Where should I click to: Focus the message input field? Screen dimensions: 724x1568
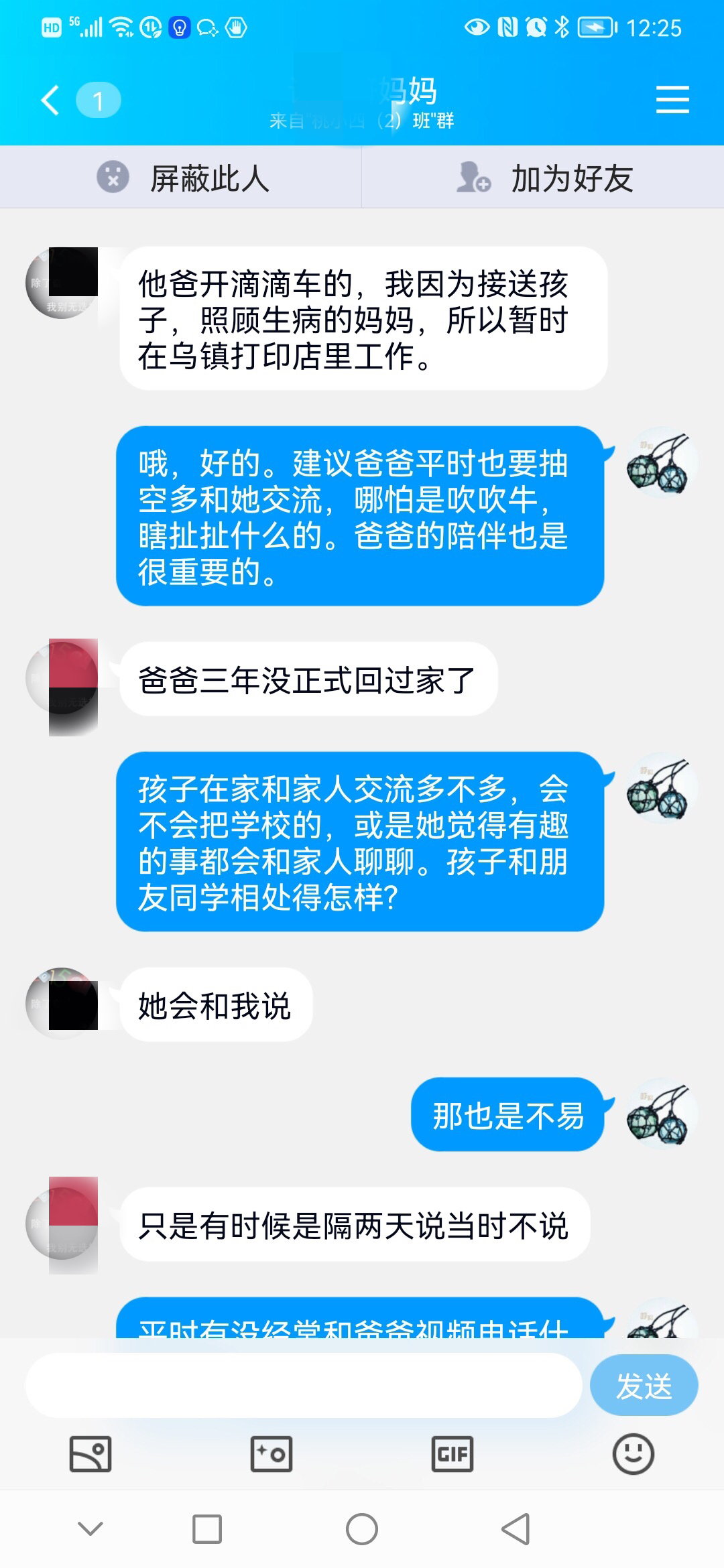303,1386
